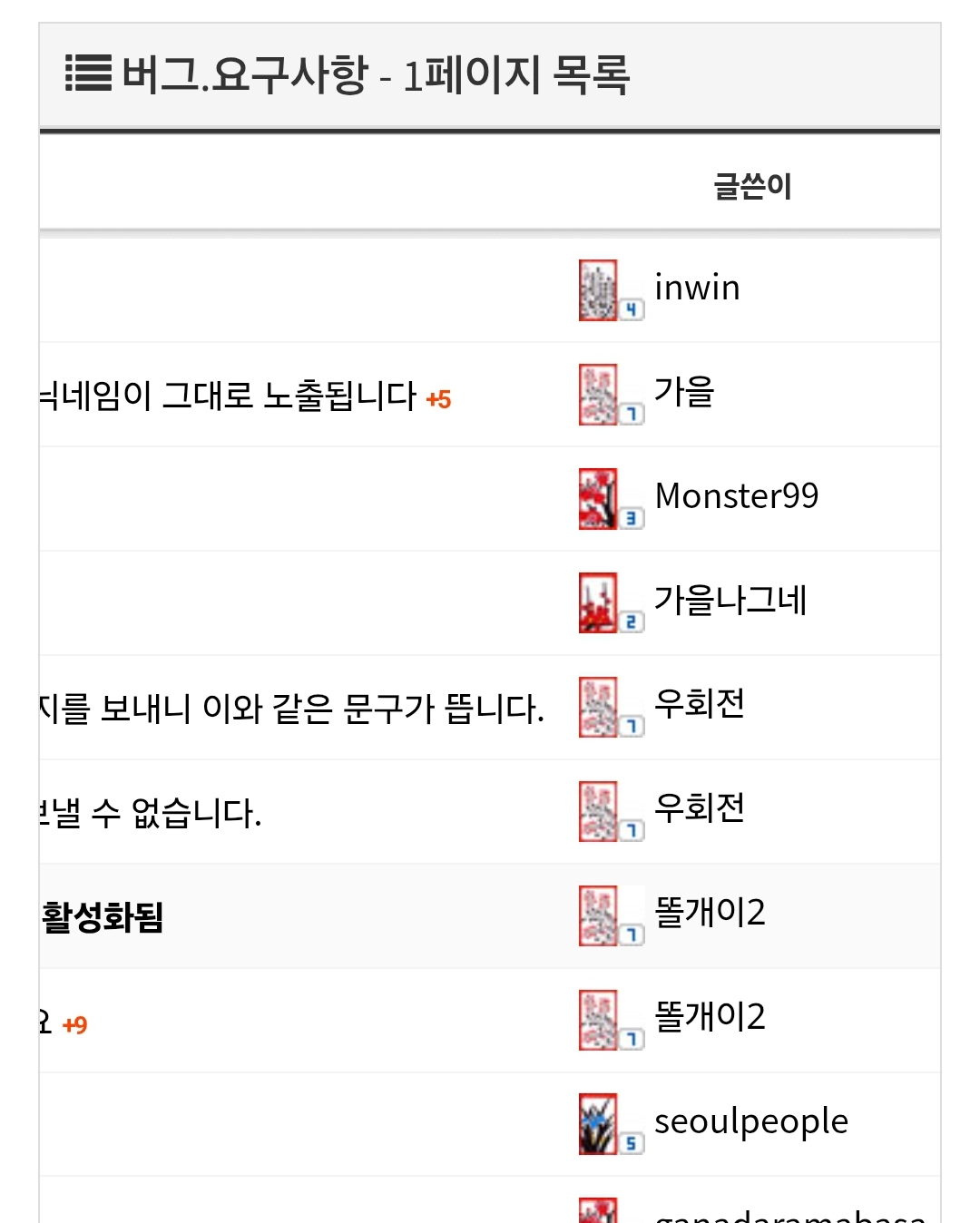Screen dimensions: 980x1223
Task: Open the post with +9 comments
Action: [45, 1023]
